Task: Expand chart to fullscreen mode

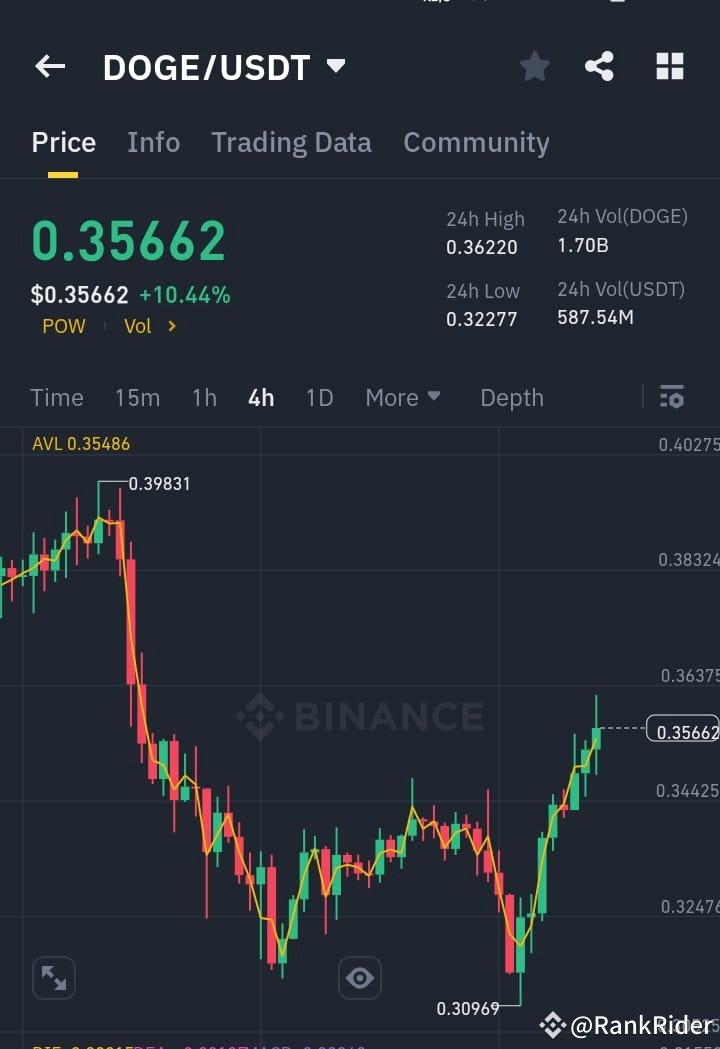Action: [x=53, y=978]
